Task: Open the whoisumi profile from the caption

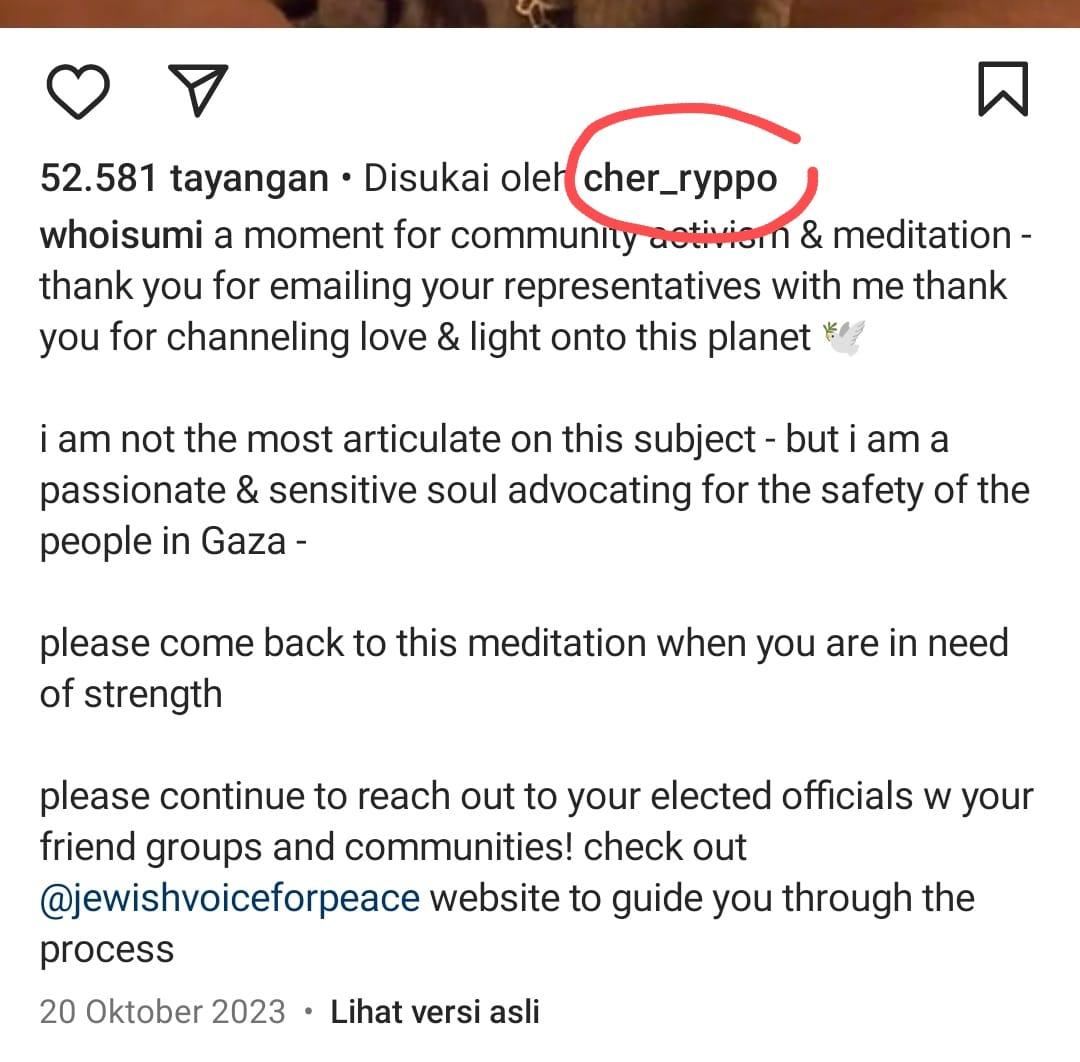Action: click(x=121, y=235)
